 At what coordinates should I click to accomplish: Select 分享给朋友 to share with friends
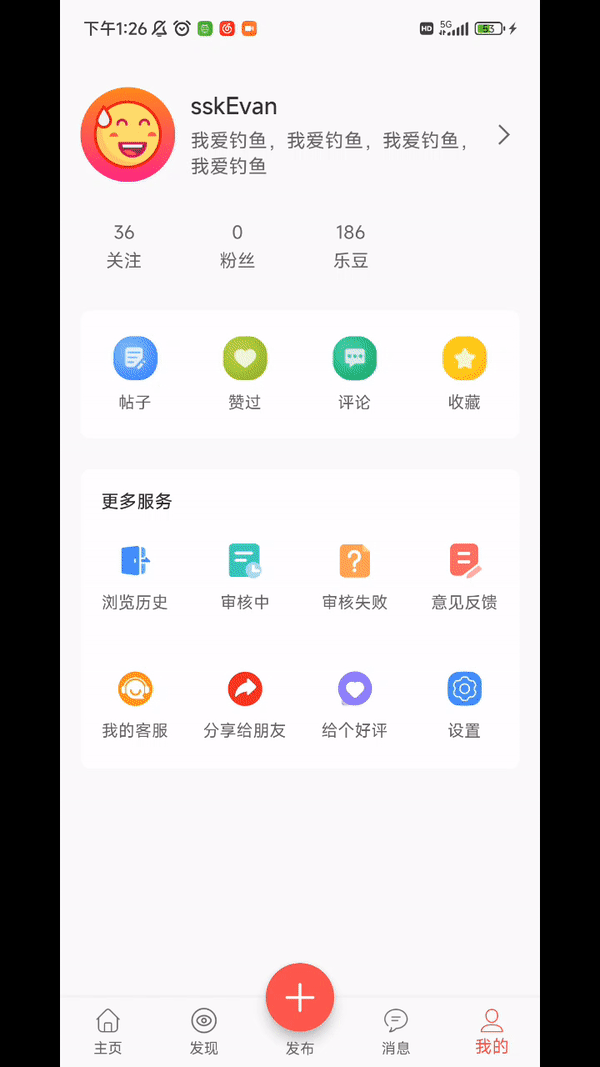pos(245,703)
